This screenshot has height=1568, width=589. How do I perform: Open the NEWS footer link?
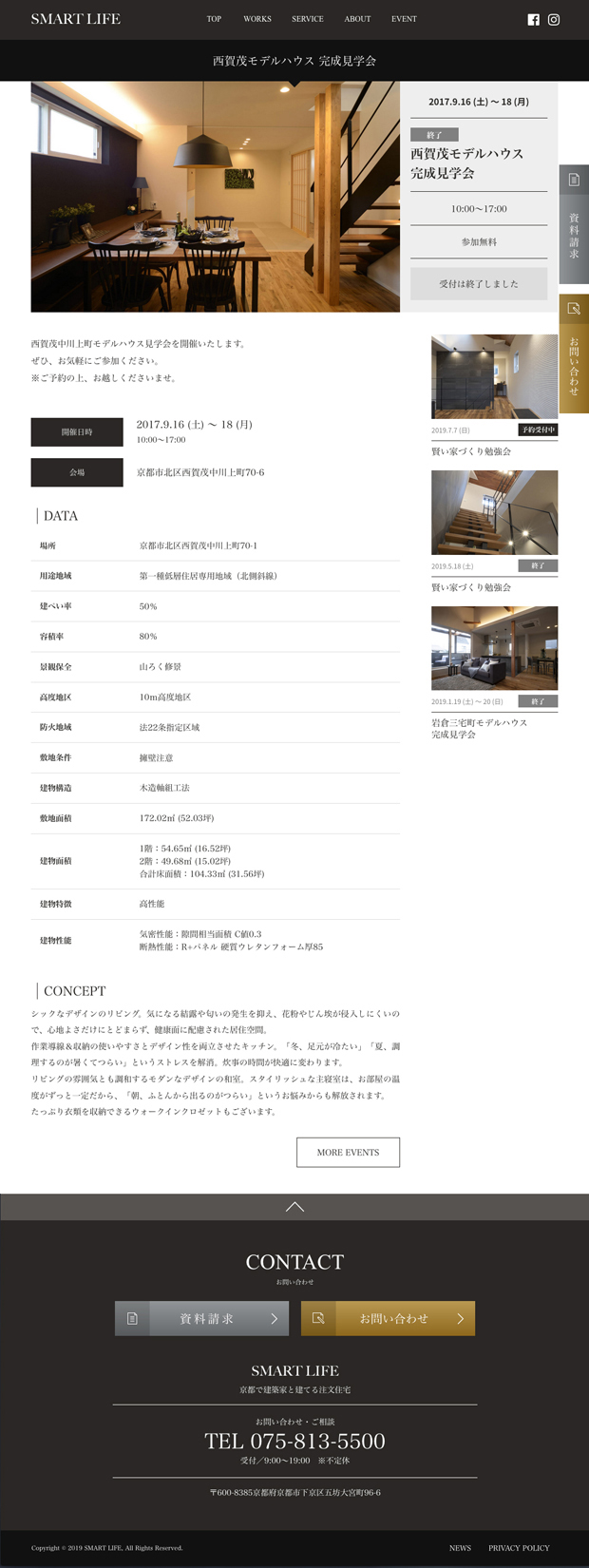(460, 1548)
